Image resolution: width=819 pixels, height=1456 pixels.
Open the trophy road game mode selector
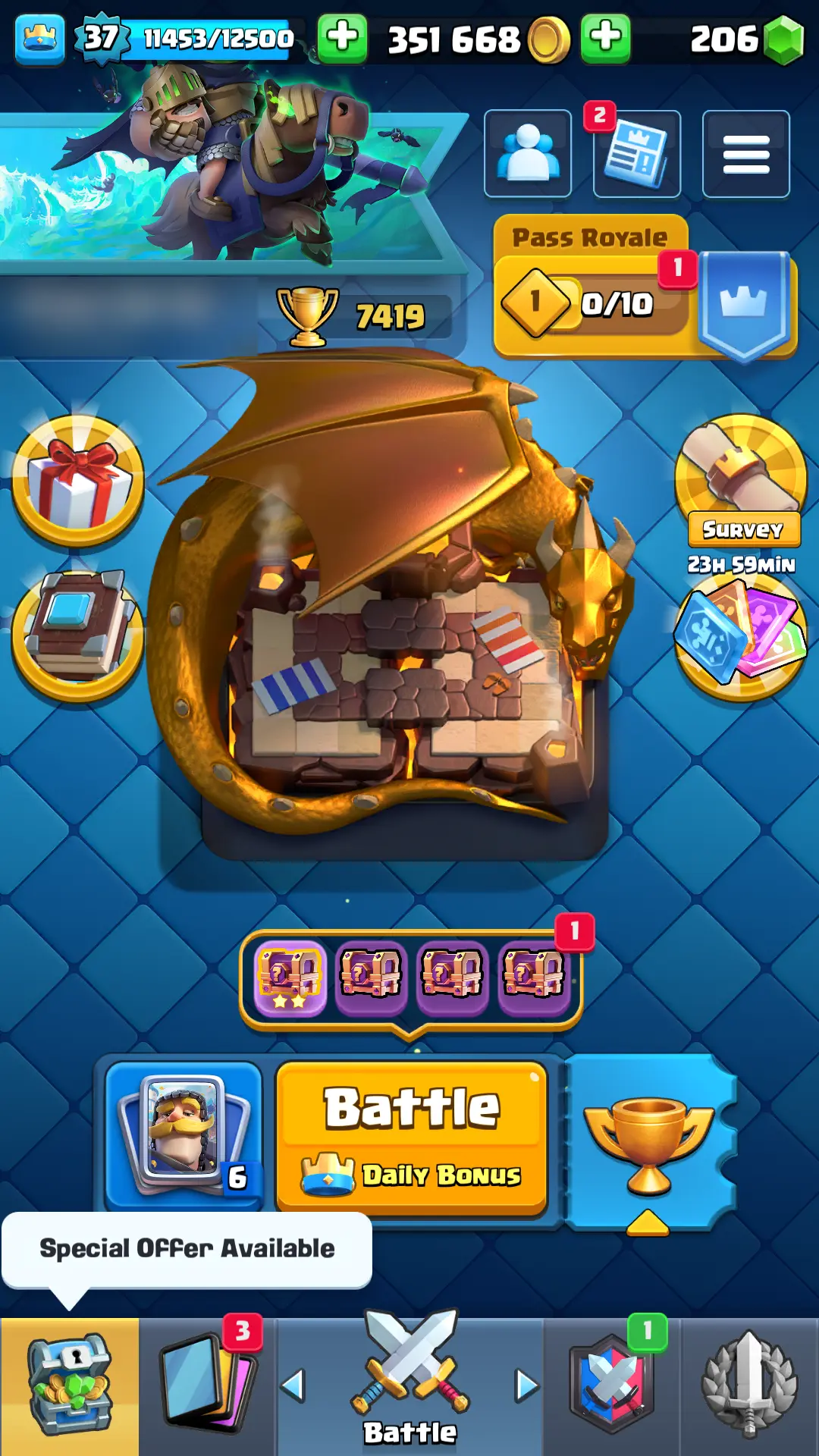click(649, 1141)
